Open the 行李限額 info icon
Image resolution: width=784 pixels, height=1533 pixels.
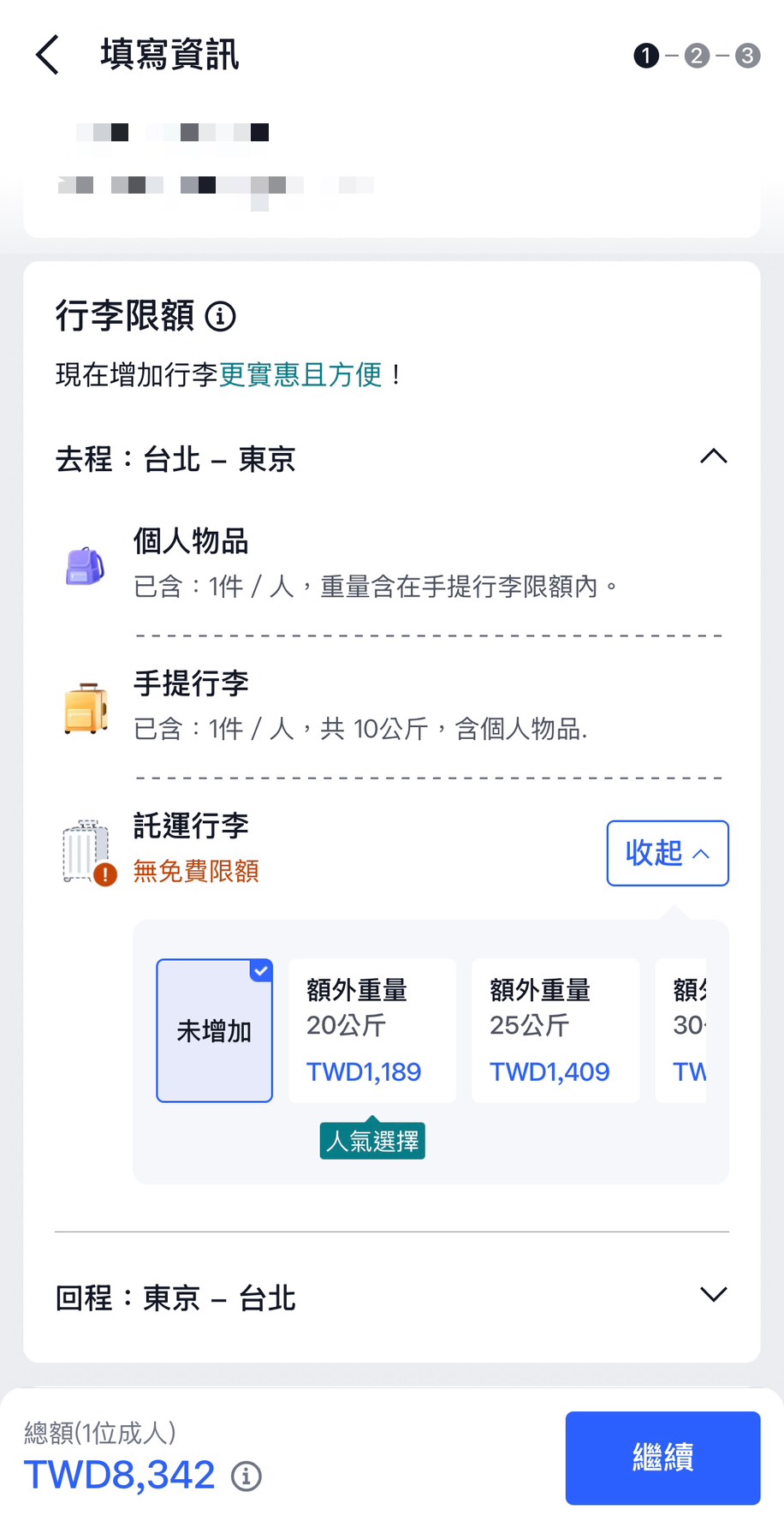click(x=222, y=316)
